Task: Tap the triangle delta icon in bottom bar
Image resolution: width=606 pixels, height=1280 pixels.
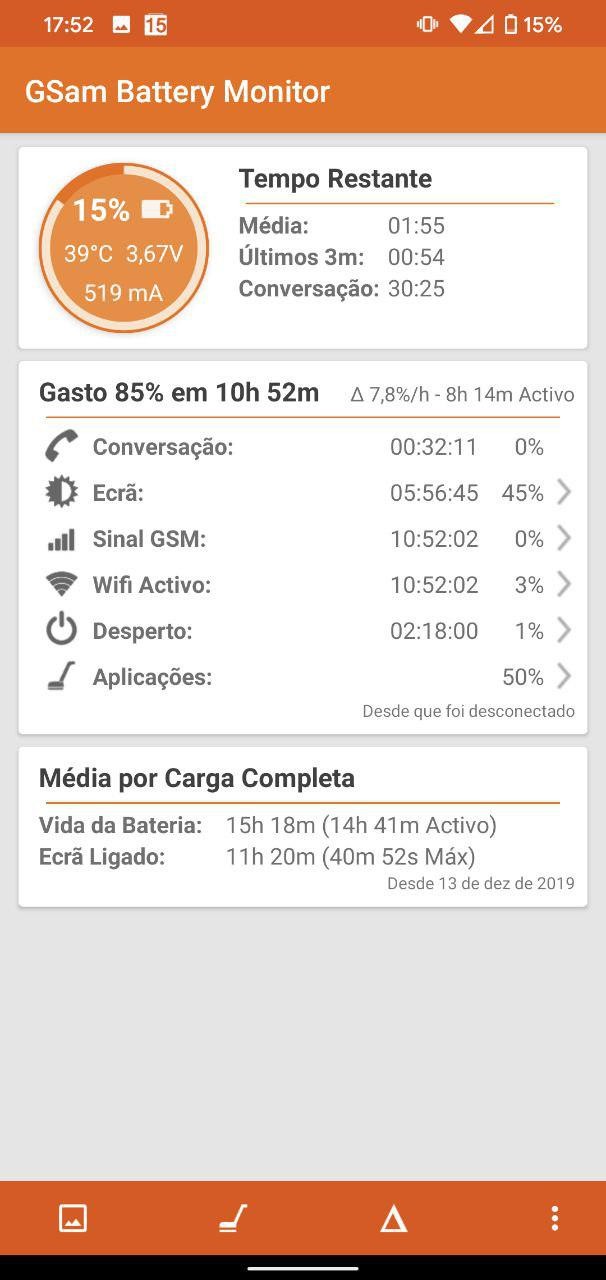Action: click(x=394, y=1218)
